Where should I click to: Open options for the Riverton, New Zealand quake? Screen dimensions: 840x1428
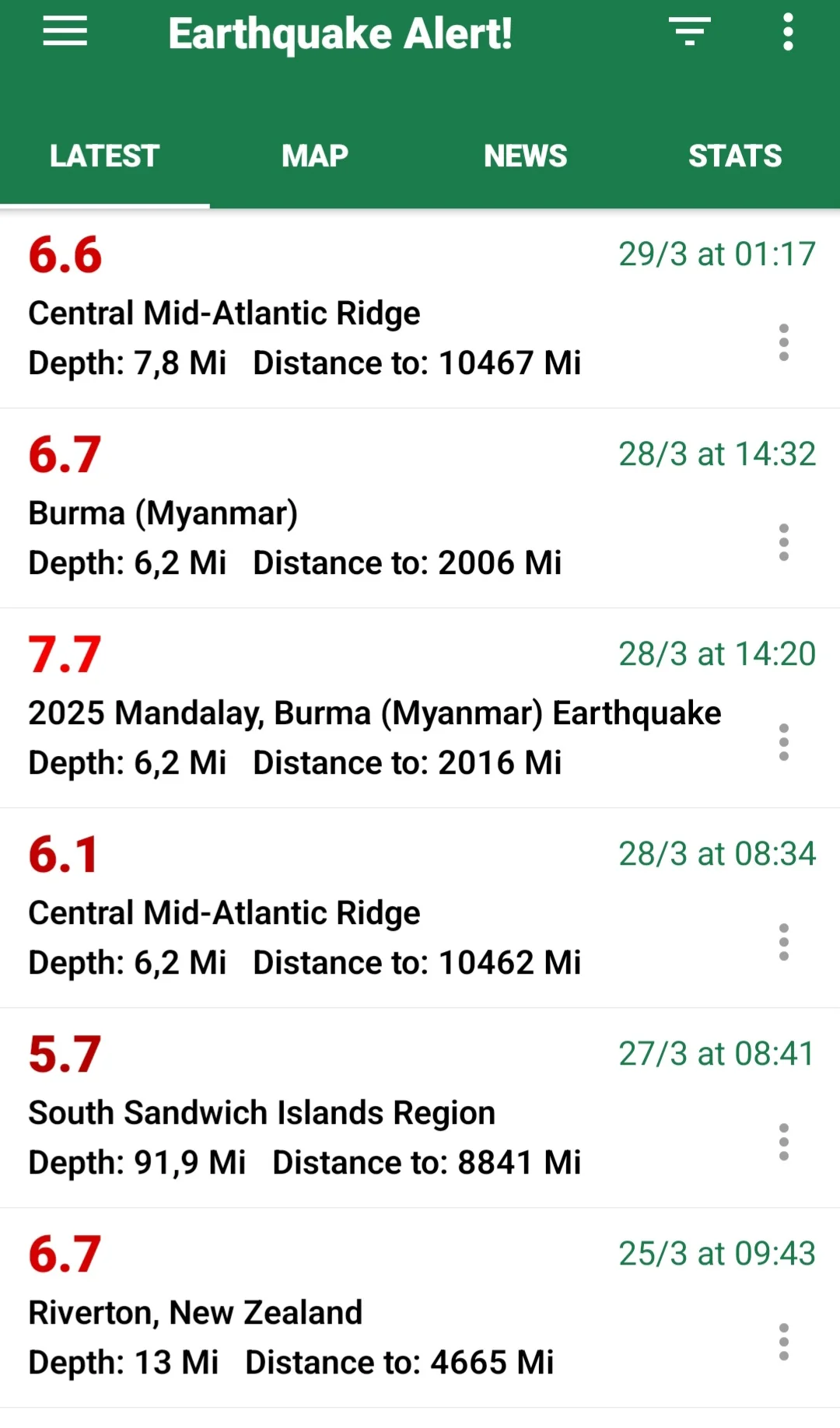pos(783,1340)
